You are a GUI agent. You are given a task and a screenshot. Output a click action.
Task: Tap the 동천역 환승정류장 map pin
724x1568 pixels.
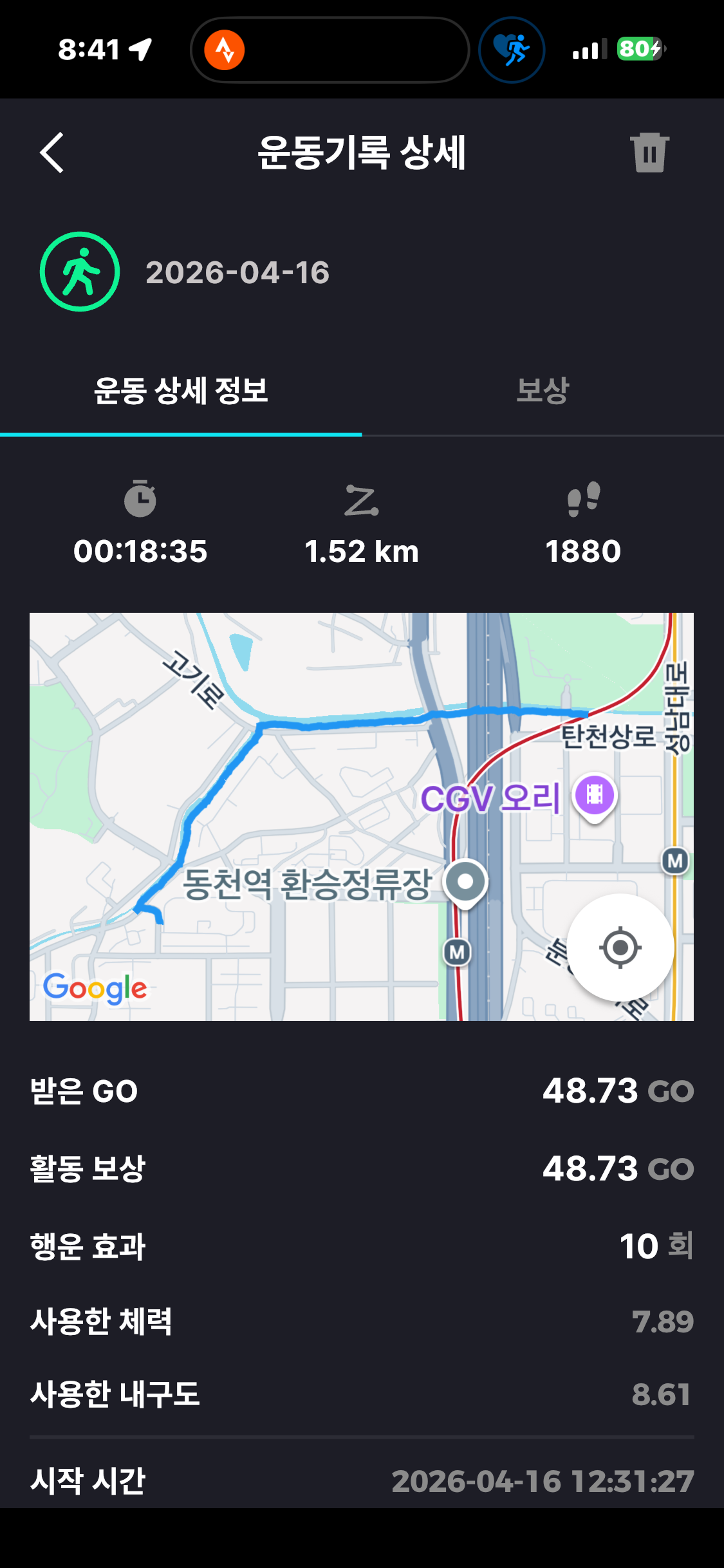pos(466,882)
